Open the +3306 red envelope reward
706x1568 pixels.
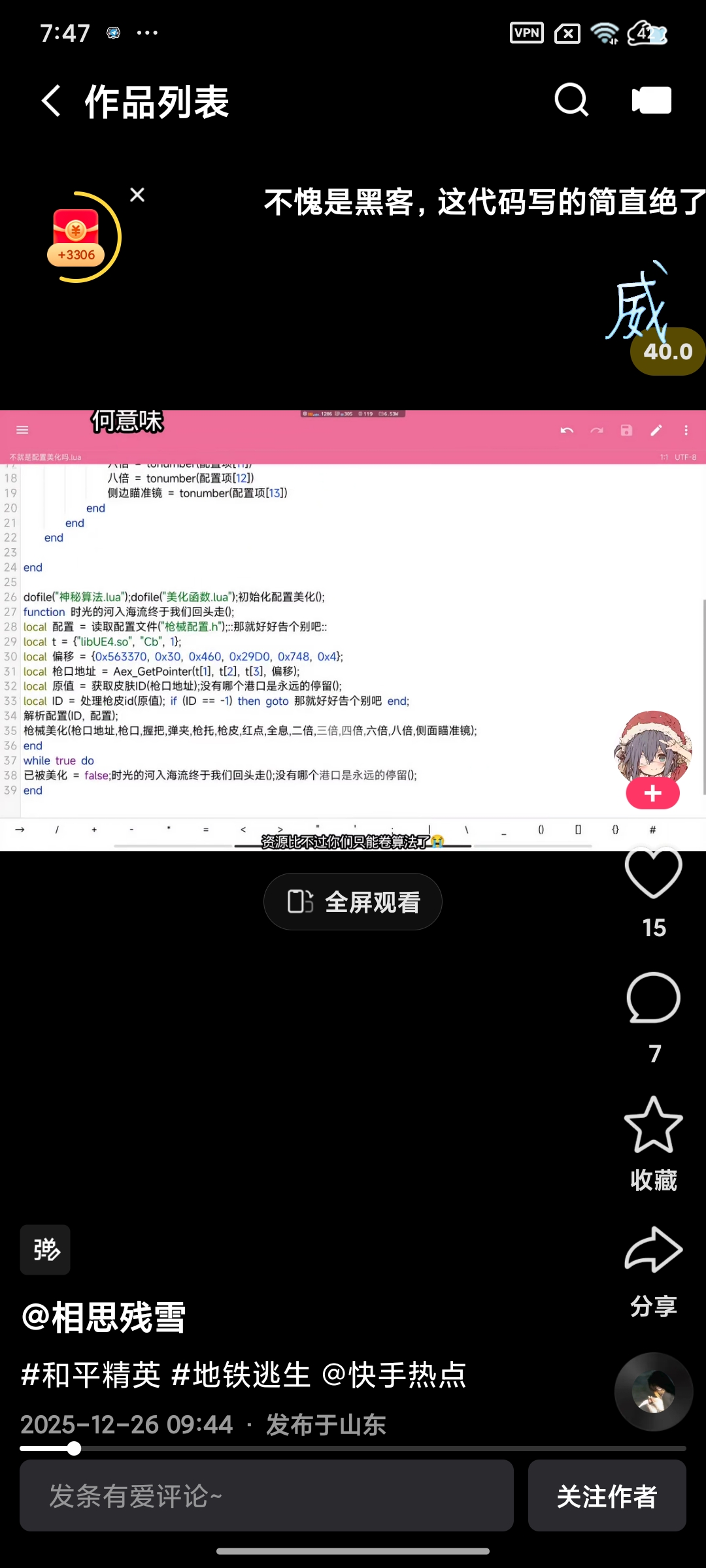76,238
